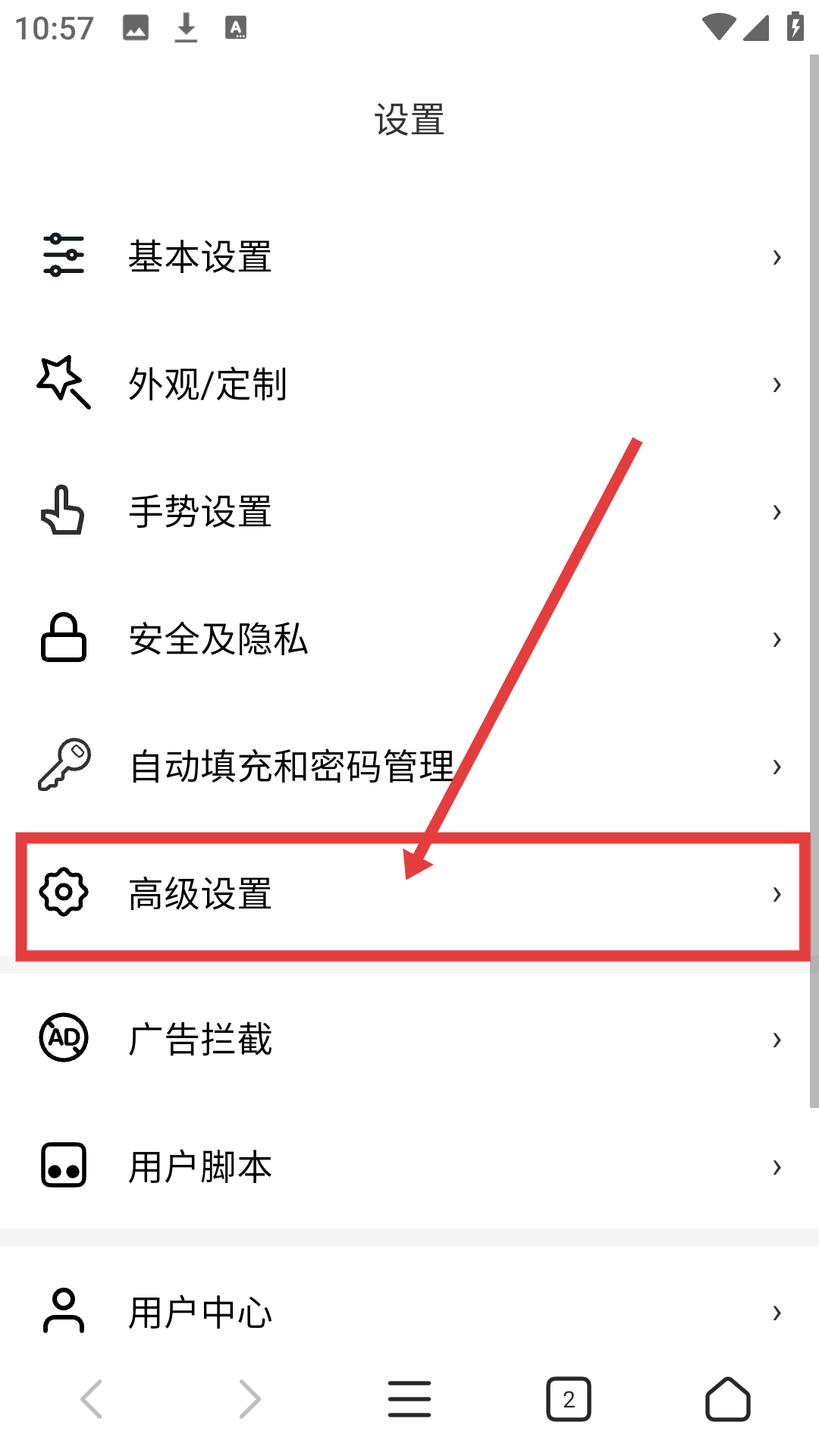Tap the browser forward arrow

pos(249,1399)
